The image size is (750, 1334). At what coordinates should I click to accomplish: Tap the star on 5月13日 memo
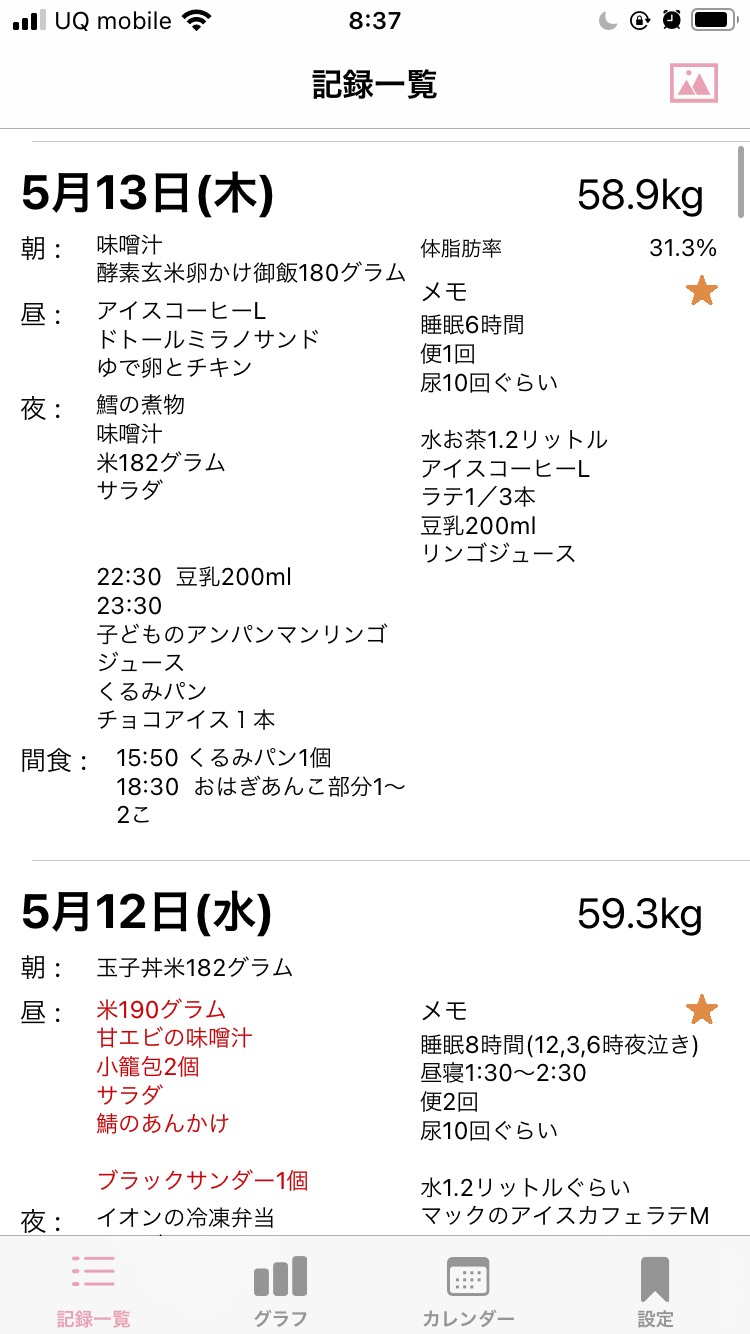pyautogui.click(x=702, y=292)
